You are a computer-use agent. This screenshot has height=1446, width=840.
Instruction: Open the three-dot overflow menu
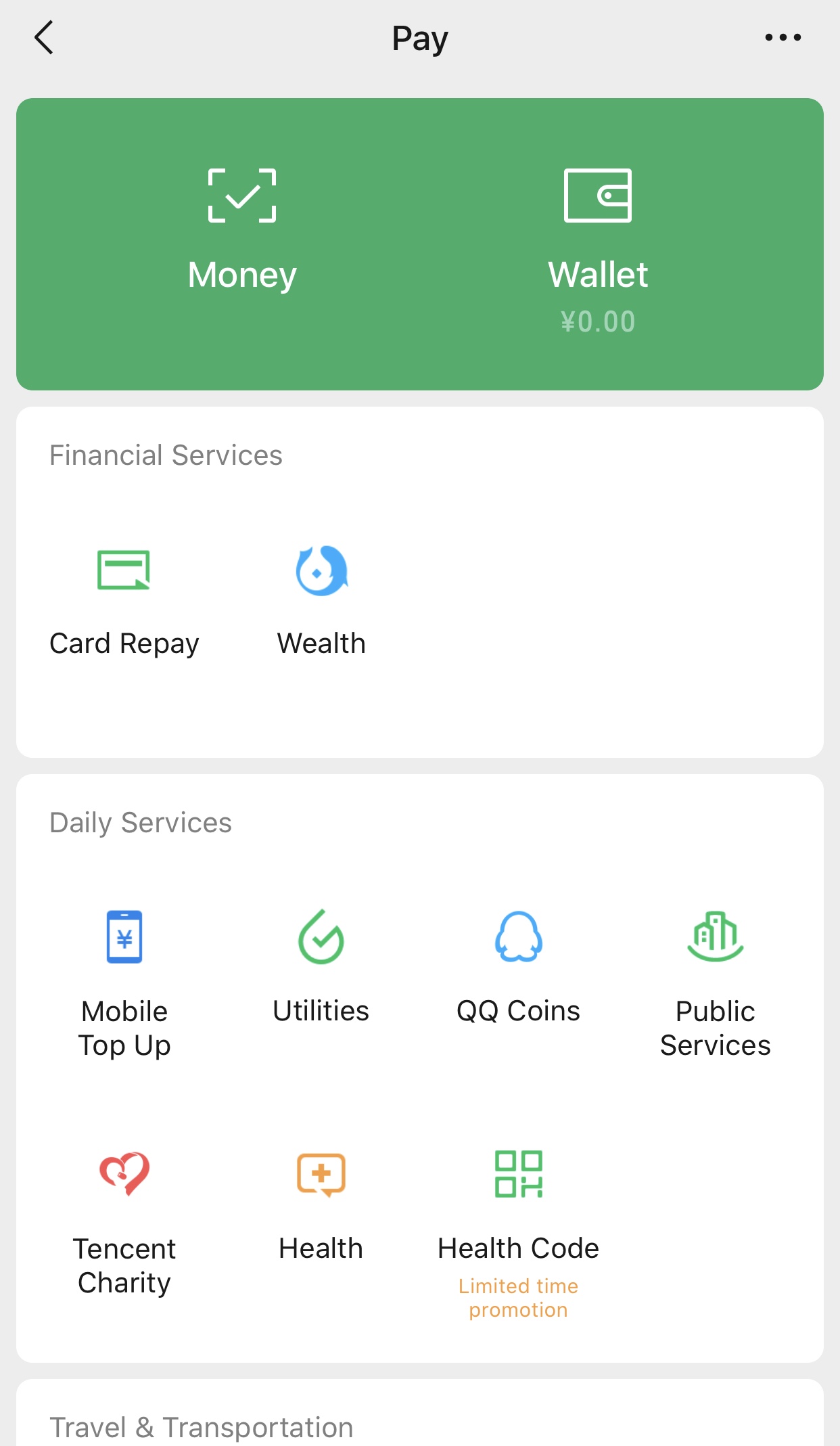783,37
